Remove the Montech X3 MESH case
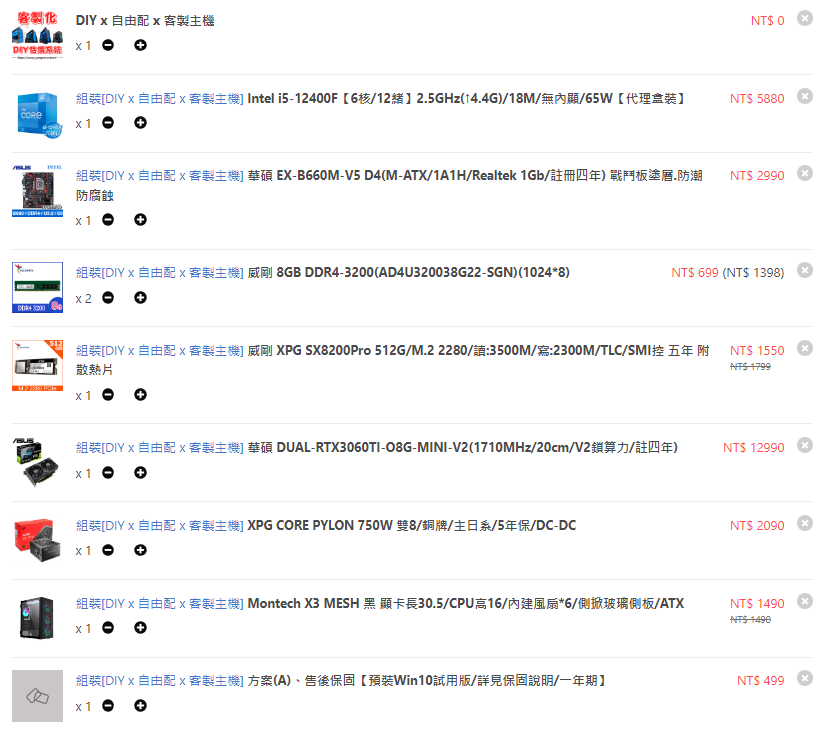Image resolution: width=835 pixels, height=743 pixels. 805,601
